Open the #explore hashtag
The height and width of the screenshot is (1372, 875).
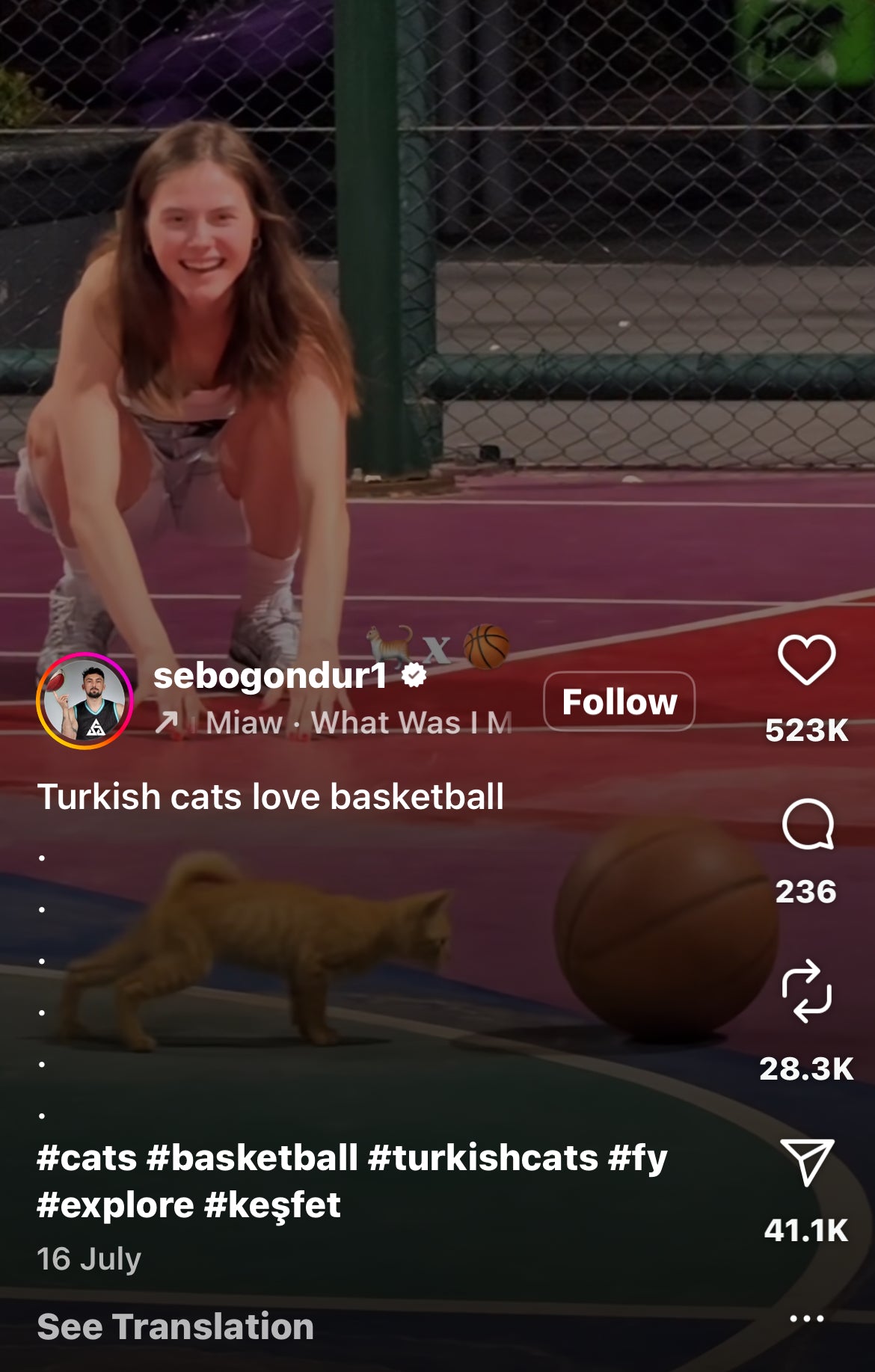(x=114, y=1205)
